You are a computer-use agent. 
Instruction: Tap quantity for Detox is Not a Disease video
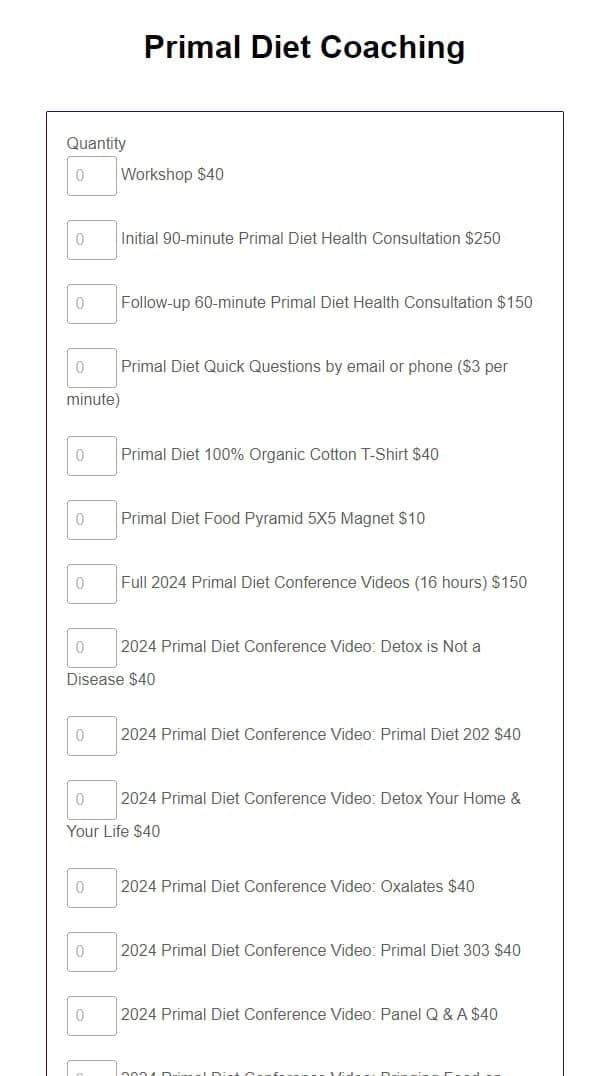(x=92, y=648)
